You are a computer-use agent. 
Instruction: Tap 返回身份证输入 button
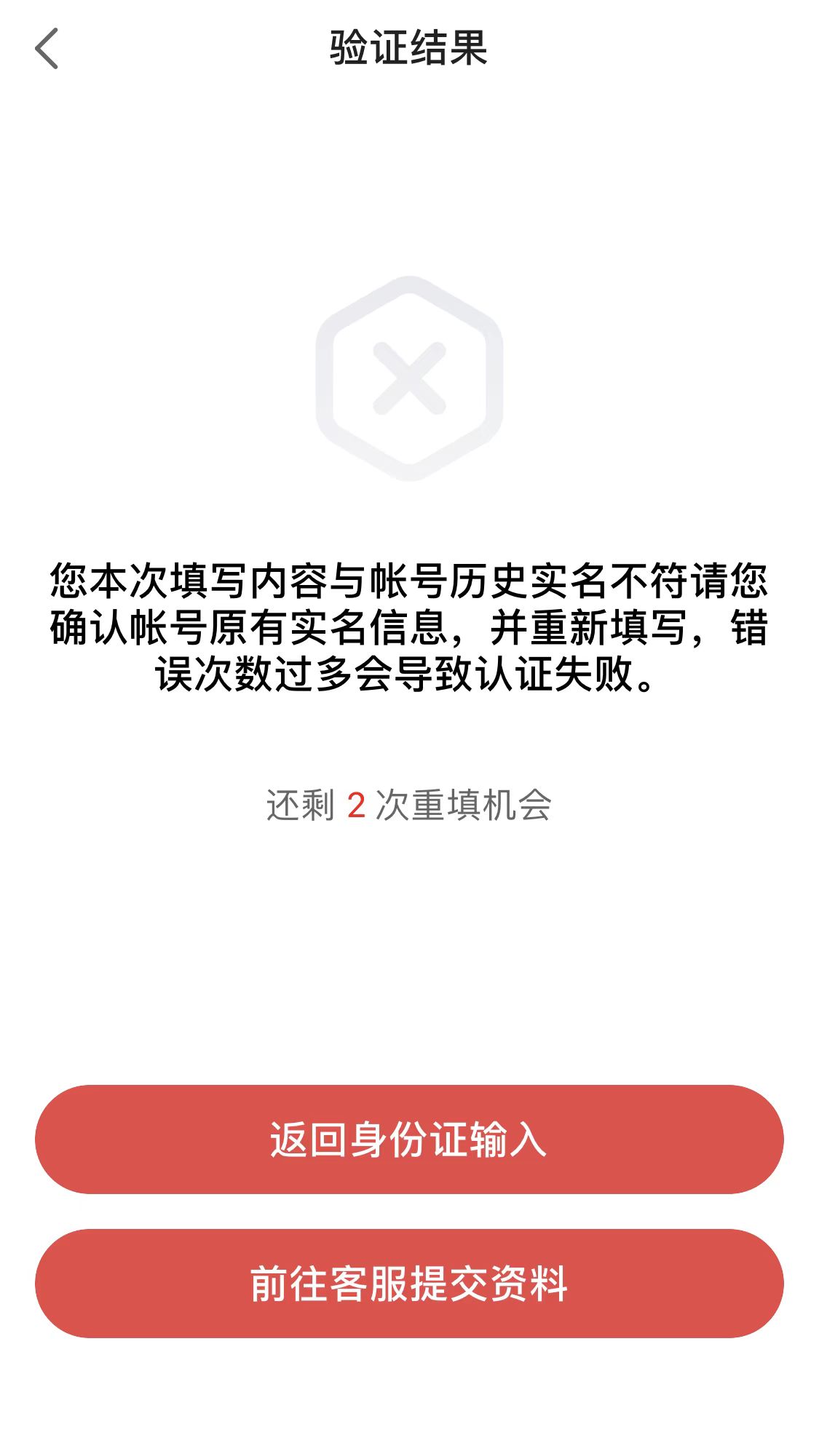409,1139
